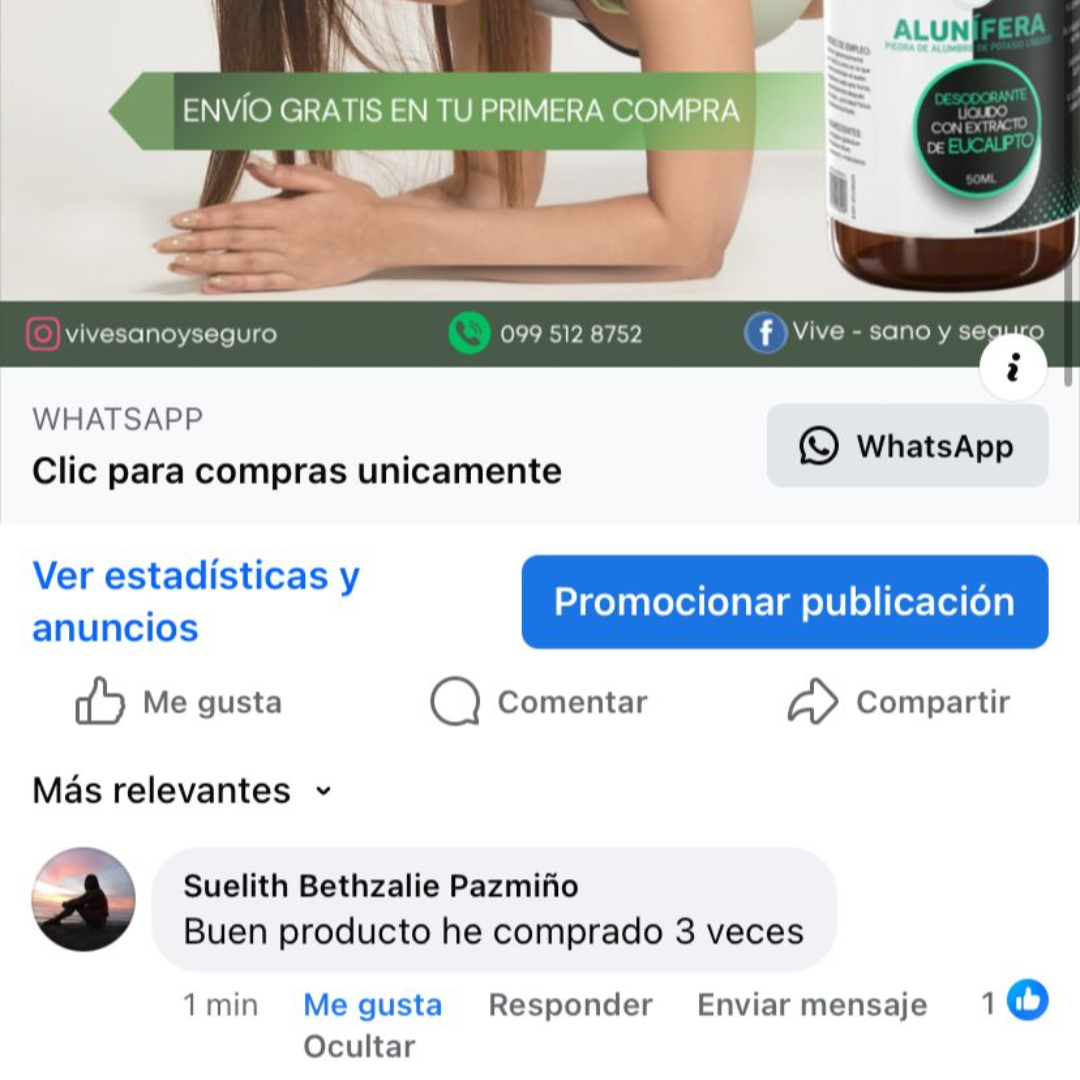1080x1080 pixels.
Task: Open Suelith Bethzalie Pazmiño's profile picture
Action: (84, 899)
